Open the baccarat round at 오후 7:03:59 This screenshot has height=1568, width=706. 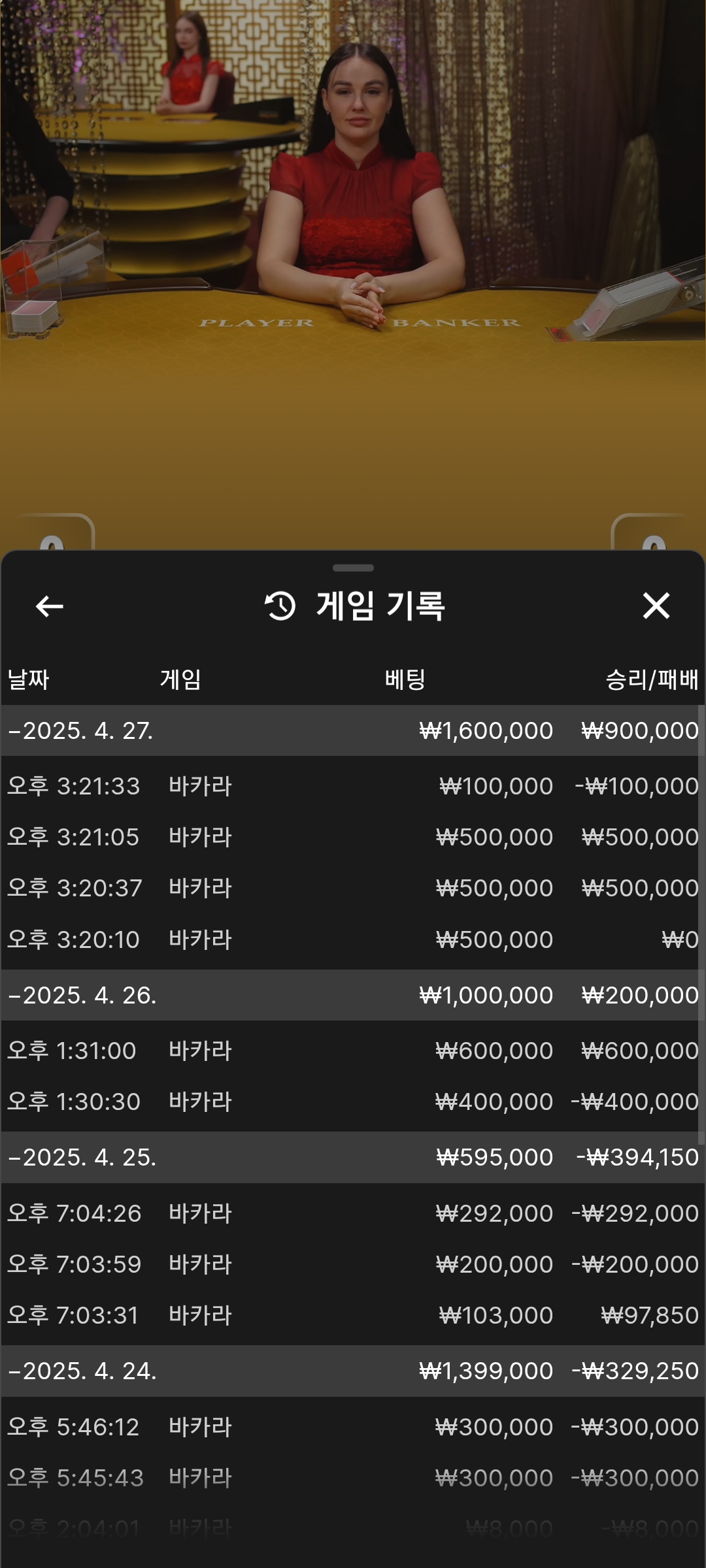point(353,1264)
